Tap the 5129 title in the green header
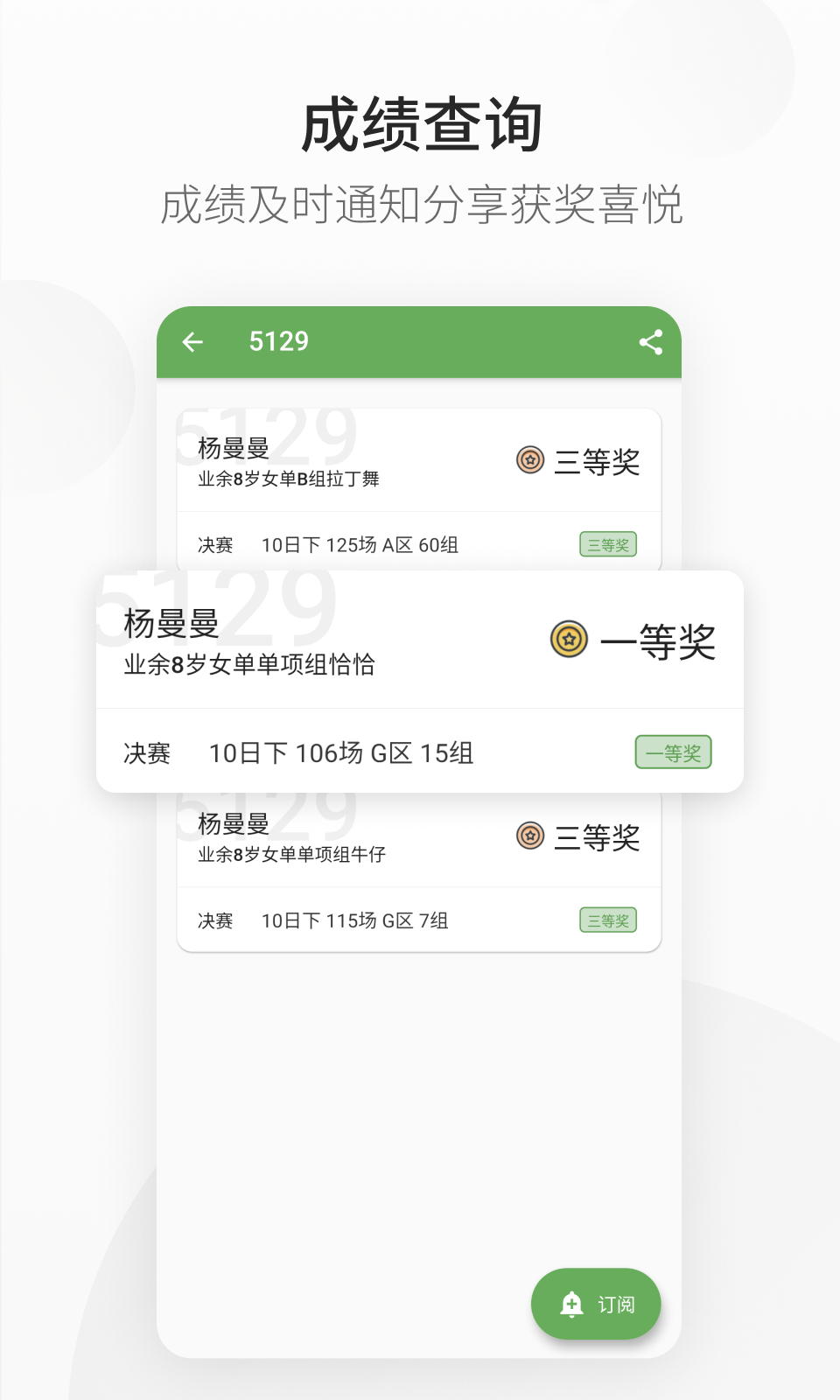The height and width of the screenshot is (1400, 840). tap(278, 342)
